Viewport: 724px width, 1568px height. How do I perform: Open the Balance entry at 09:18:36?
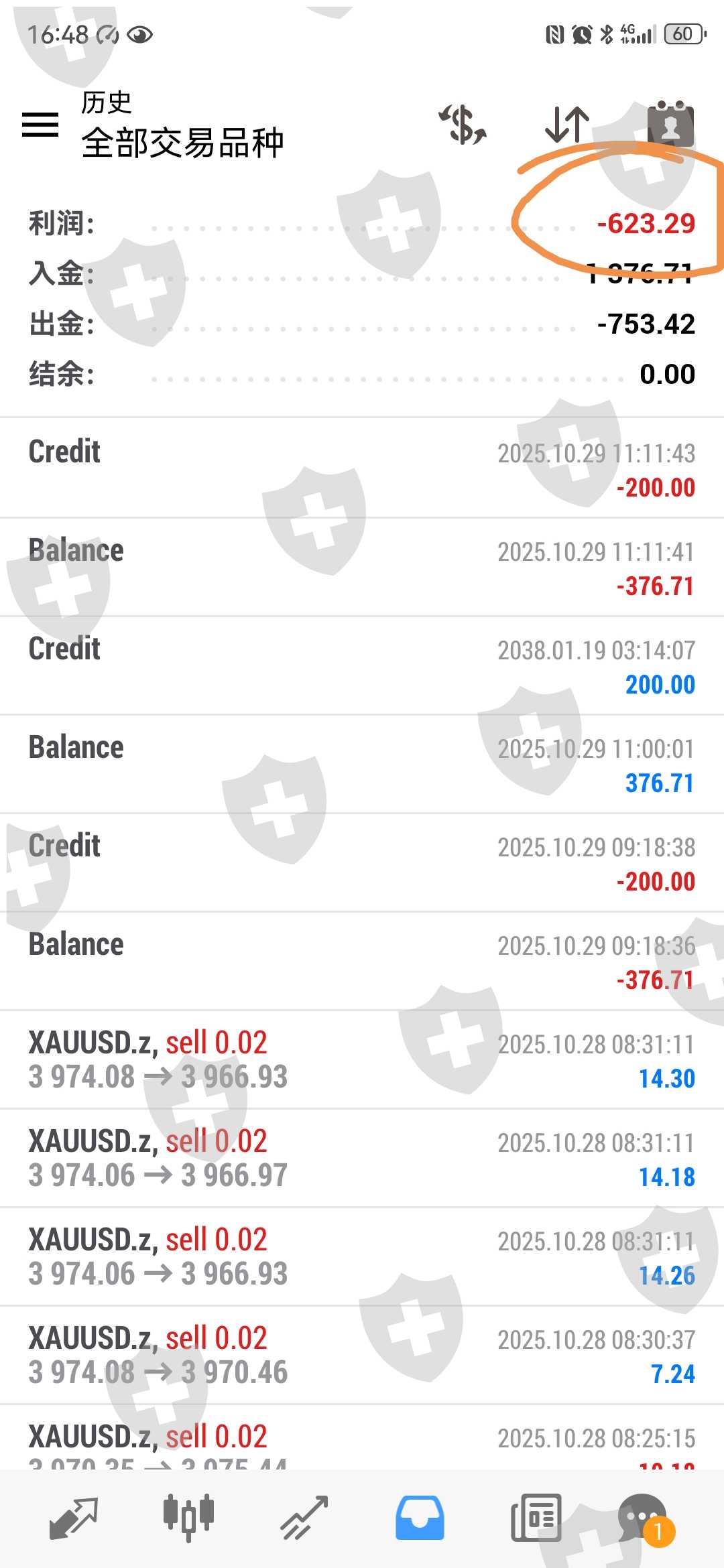[362, 962]
